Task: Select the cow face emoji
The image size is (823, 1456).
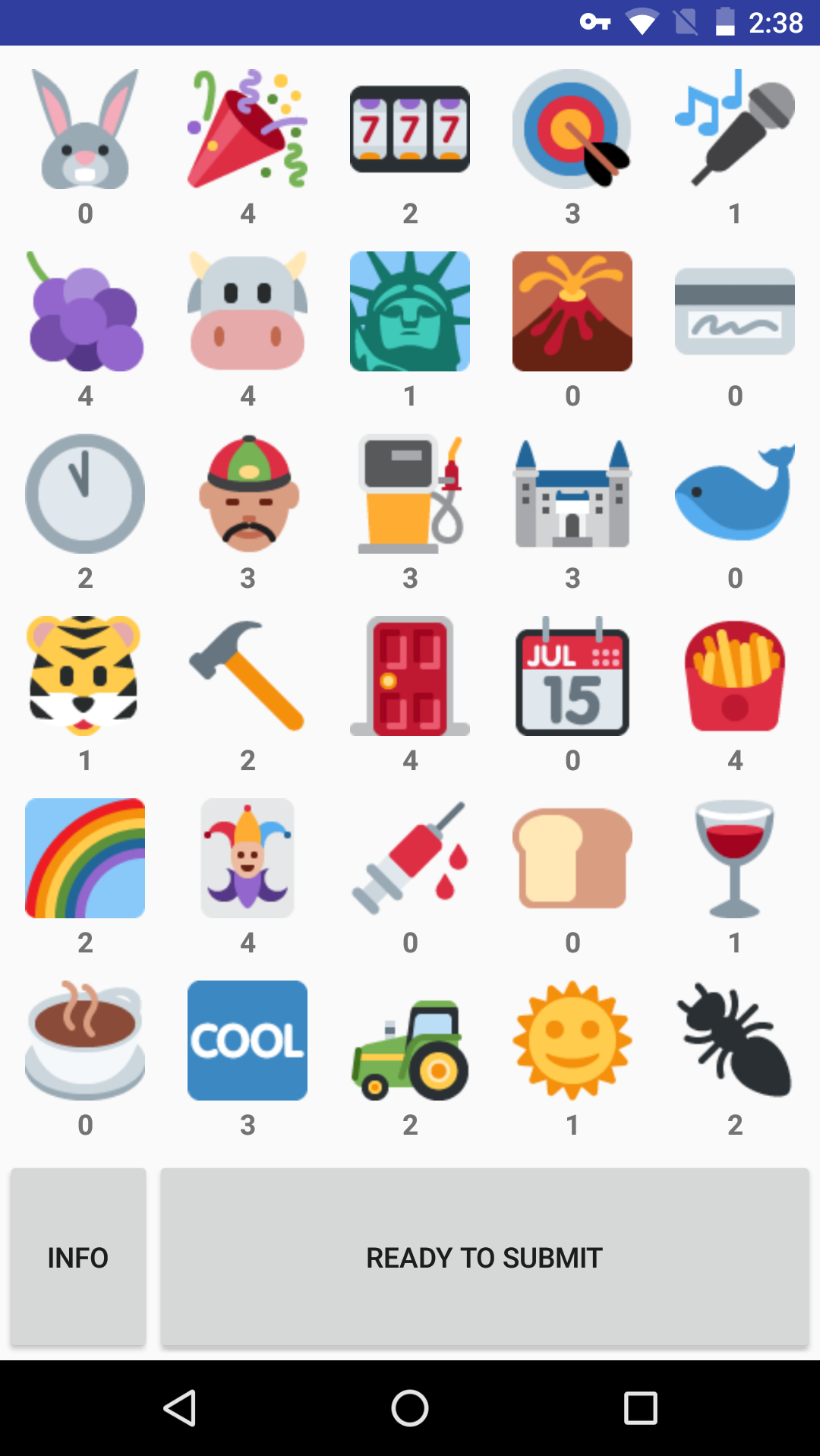Action: [248, 311]
